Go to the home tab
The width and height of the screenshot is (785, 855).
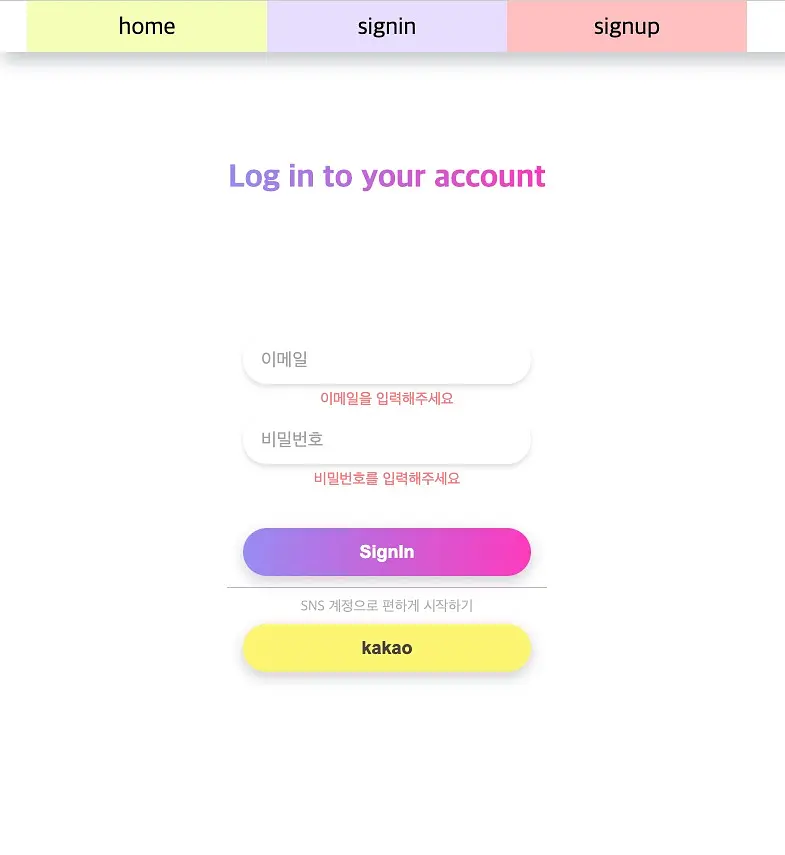(147, 26)
